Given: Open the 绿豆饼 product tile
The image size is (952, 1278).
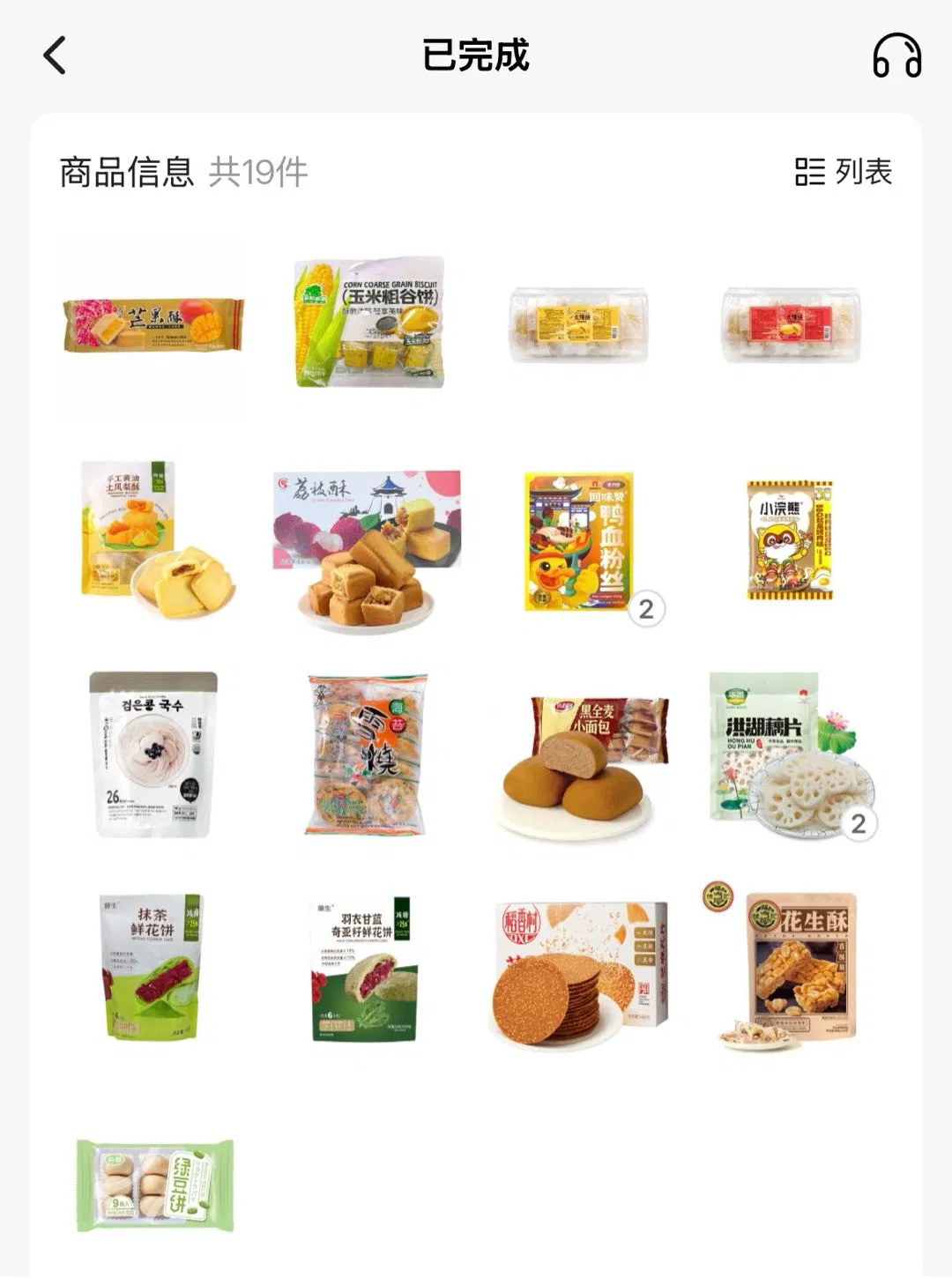Looking at the screenshot, I should click(x=155, y=1185).
